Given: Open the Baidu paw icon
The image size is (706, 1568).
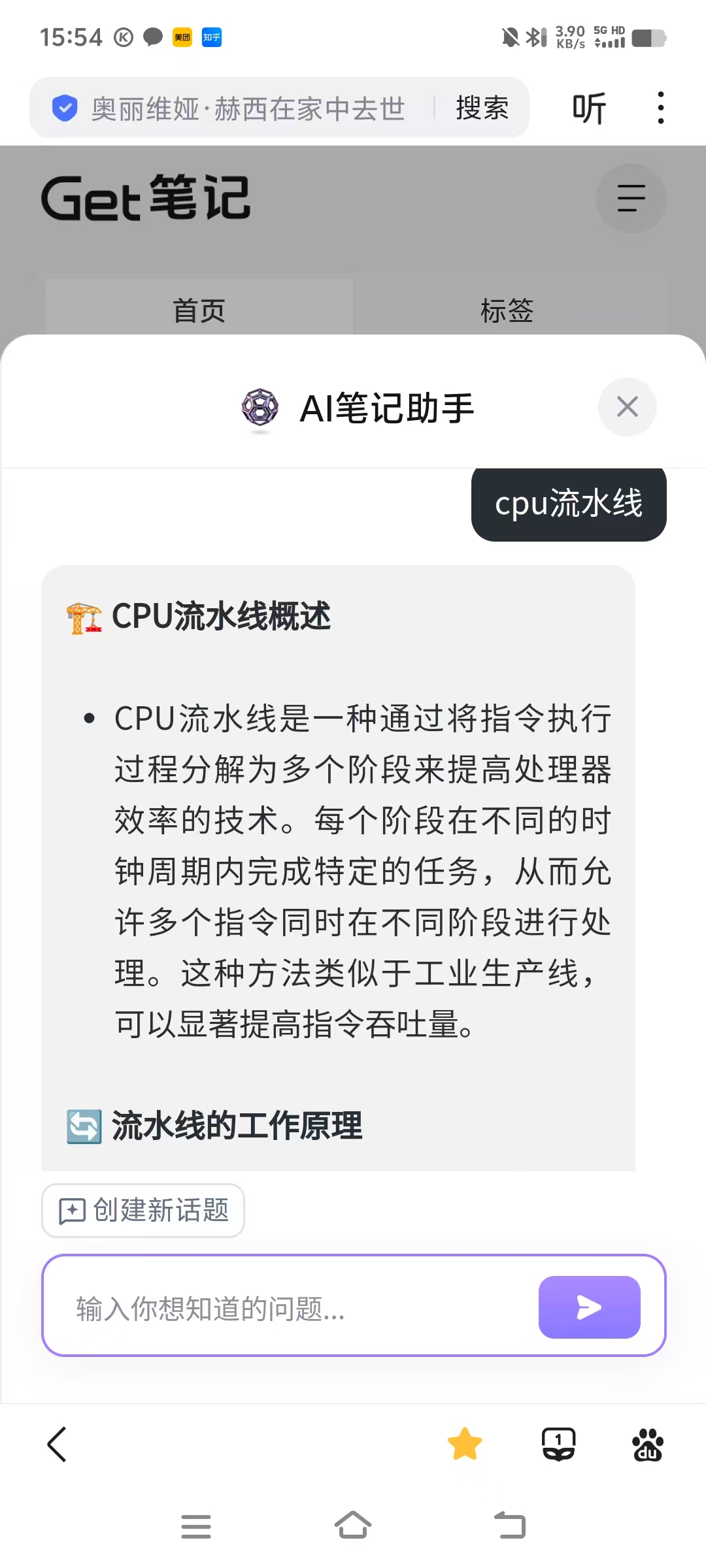Looking at the screenshot, I should coord(647,1444).
